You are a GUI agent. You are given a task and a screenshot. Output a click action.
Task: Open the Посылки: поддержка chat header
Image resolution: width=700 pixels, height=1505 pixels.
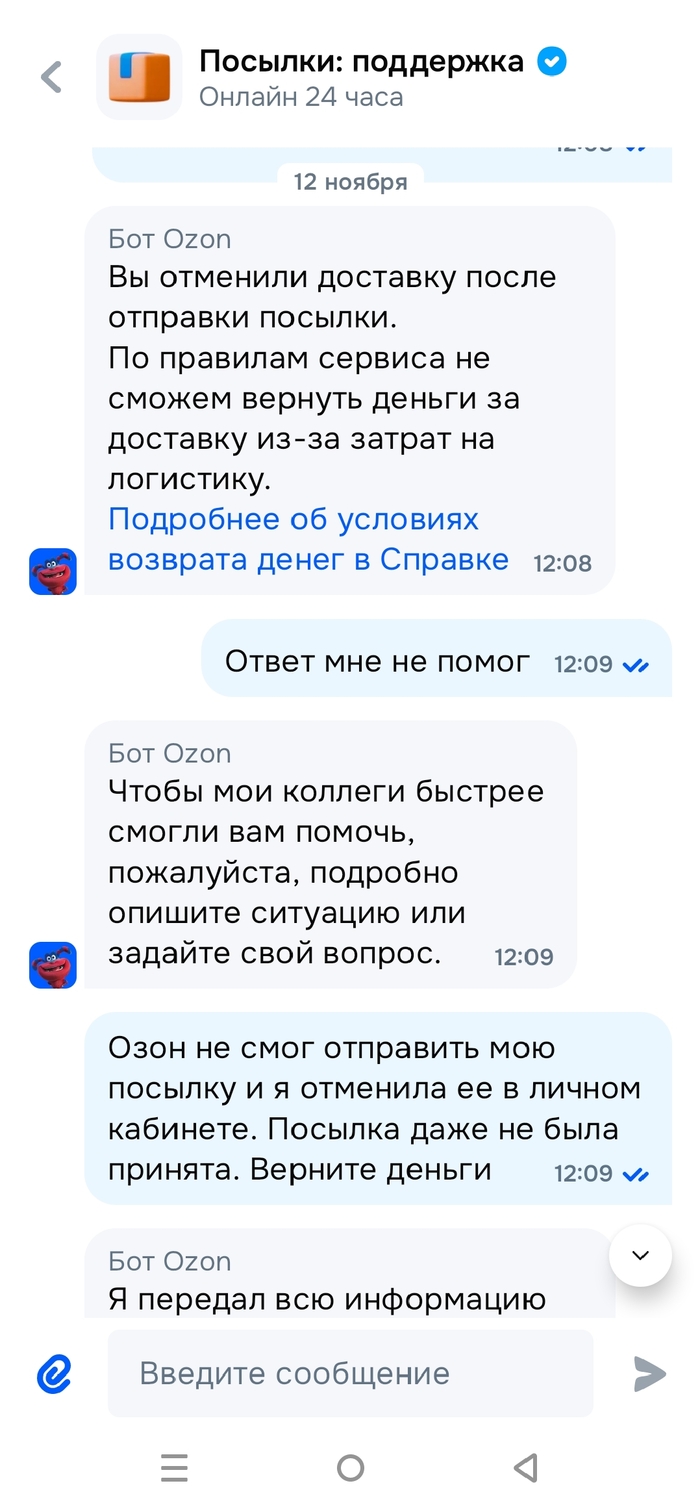(x=360, y=77)
